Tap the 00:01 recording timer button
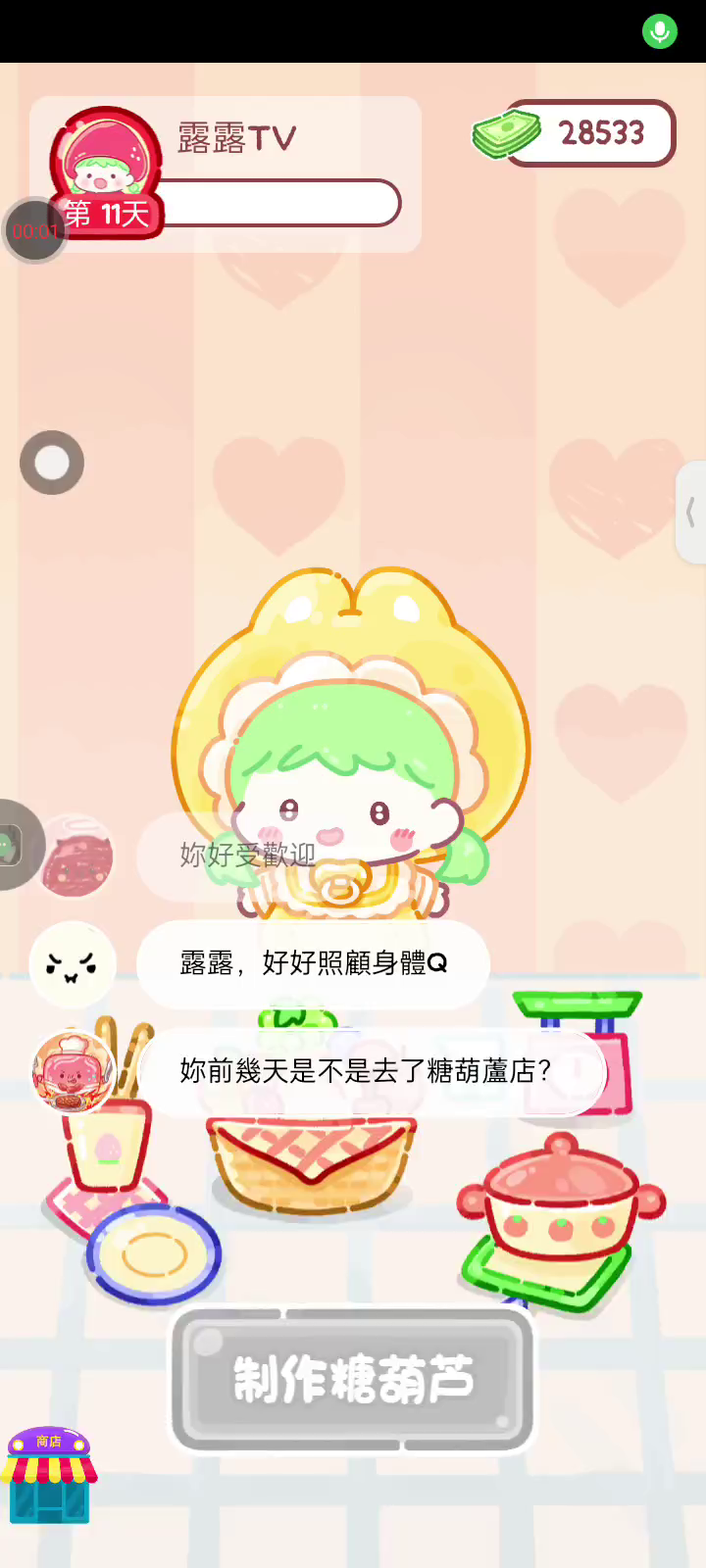The width and height of the screenshot is (706, 1568). point(34,231)
